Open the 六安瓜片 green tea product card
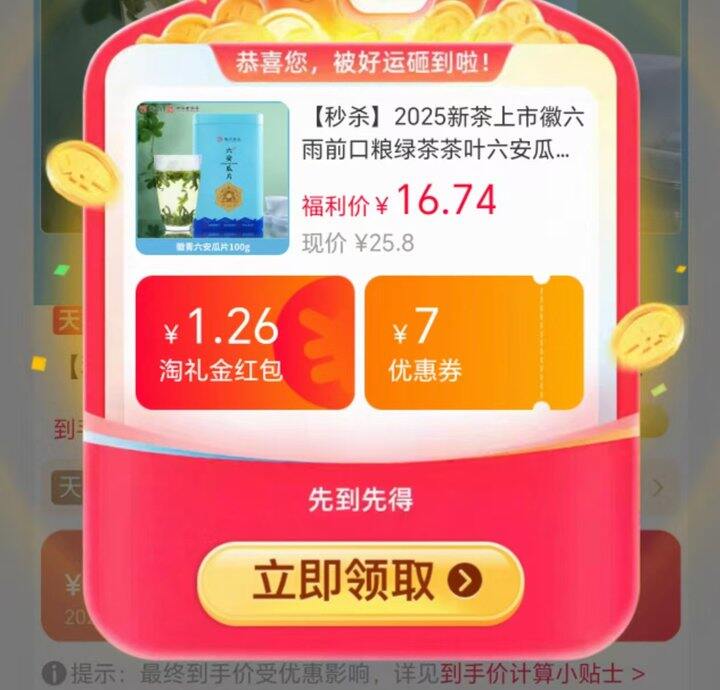This screenshot has height=690, width=720. [360, 177]
